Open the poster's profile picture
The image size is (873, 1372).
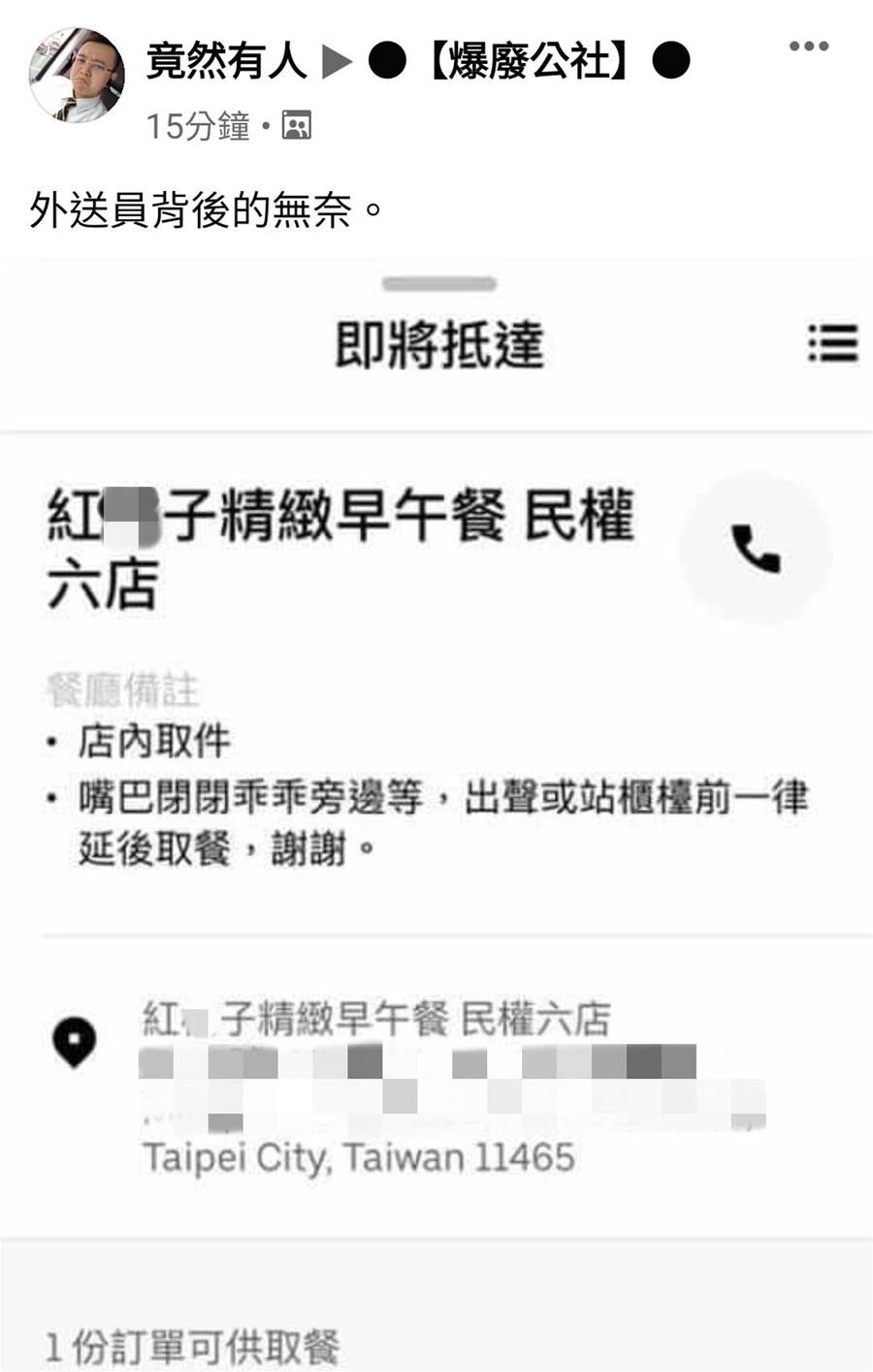coord(77,76)
